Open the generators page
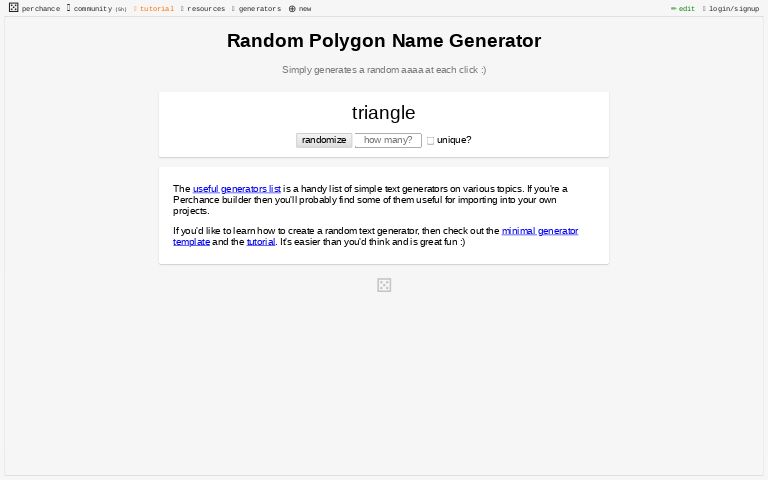The height and width of the screenshot is (480, 768). pos(258,8)
